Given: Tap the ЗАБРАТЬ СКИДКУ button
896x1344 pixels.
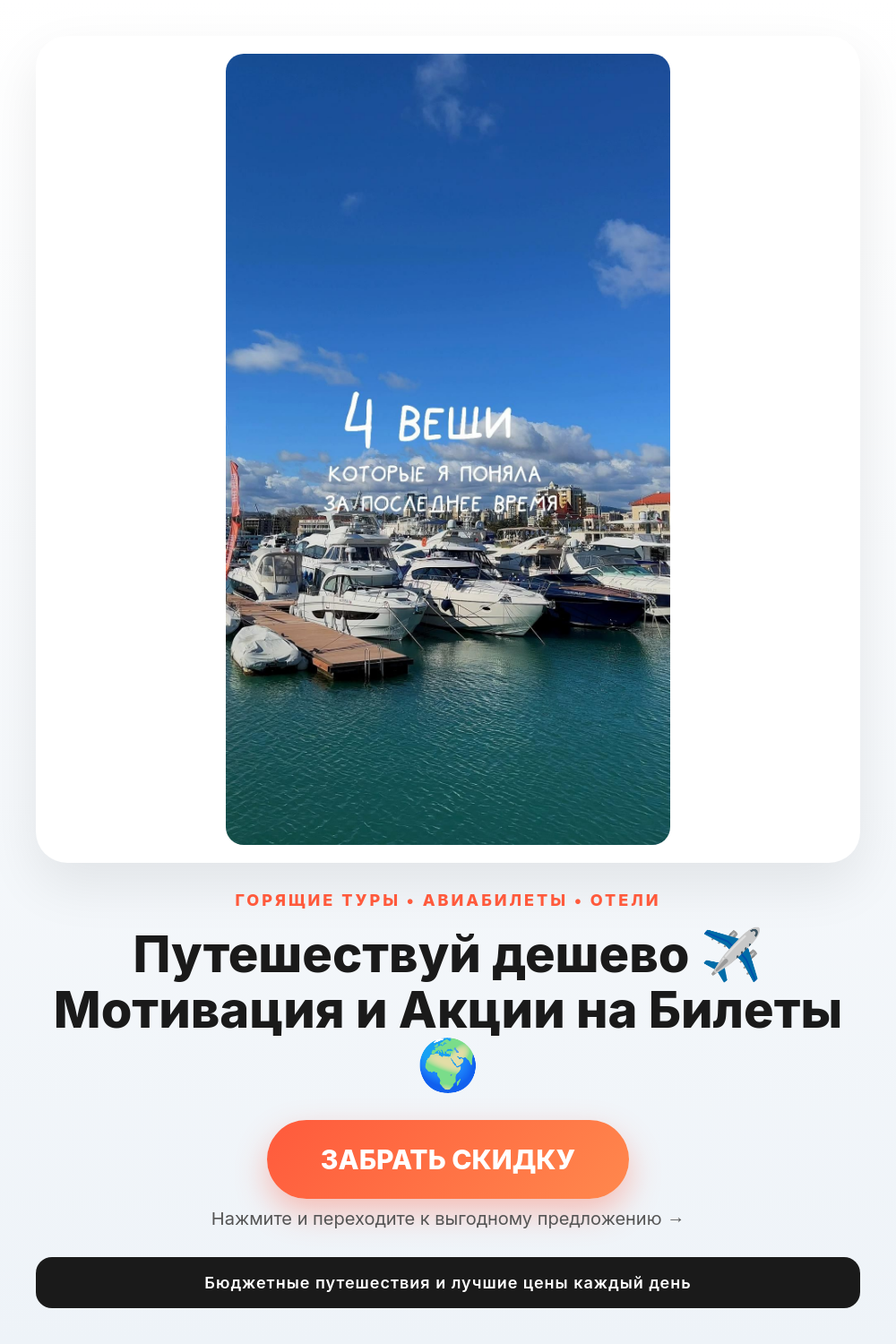Looking at the screenshot, I should (448, 1159).
